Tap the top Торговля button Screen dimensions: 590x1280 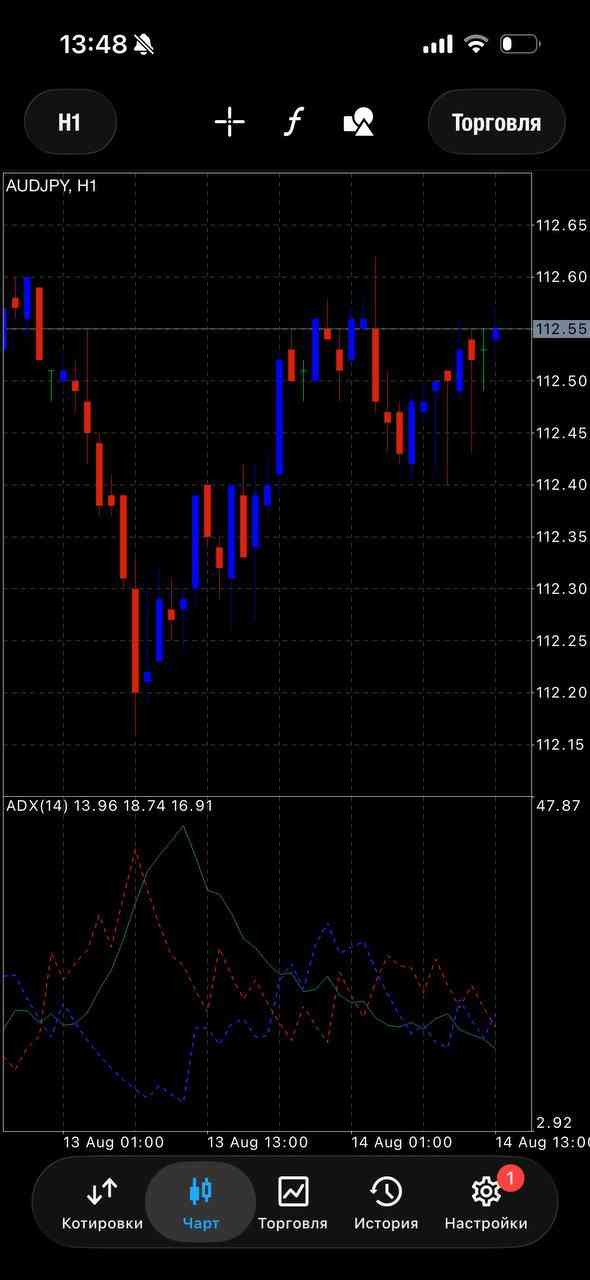pyautogui.click(x=496, y=122)
